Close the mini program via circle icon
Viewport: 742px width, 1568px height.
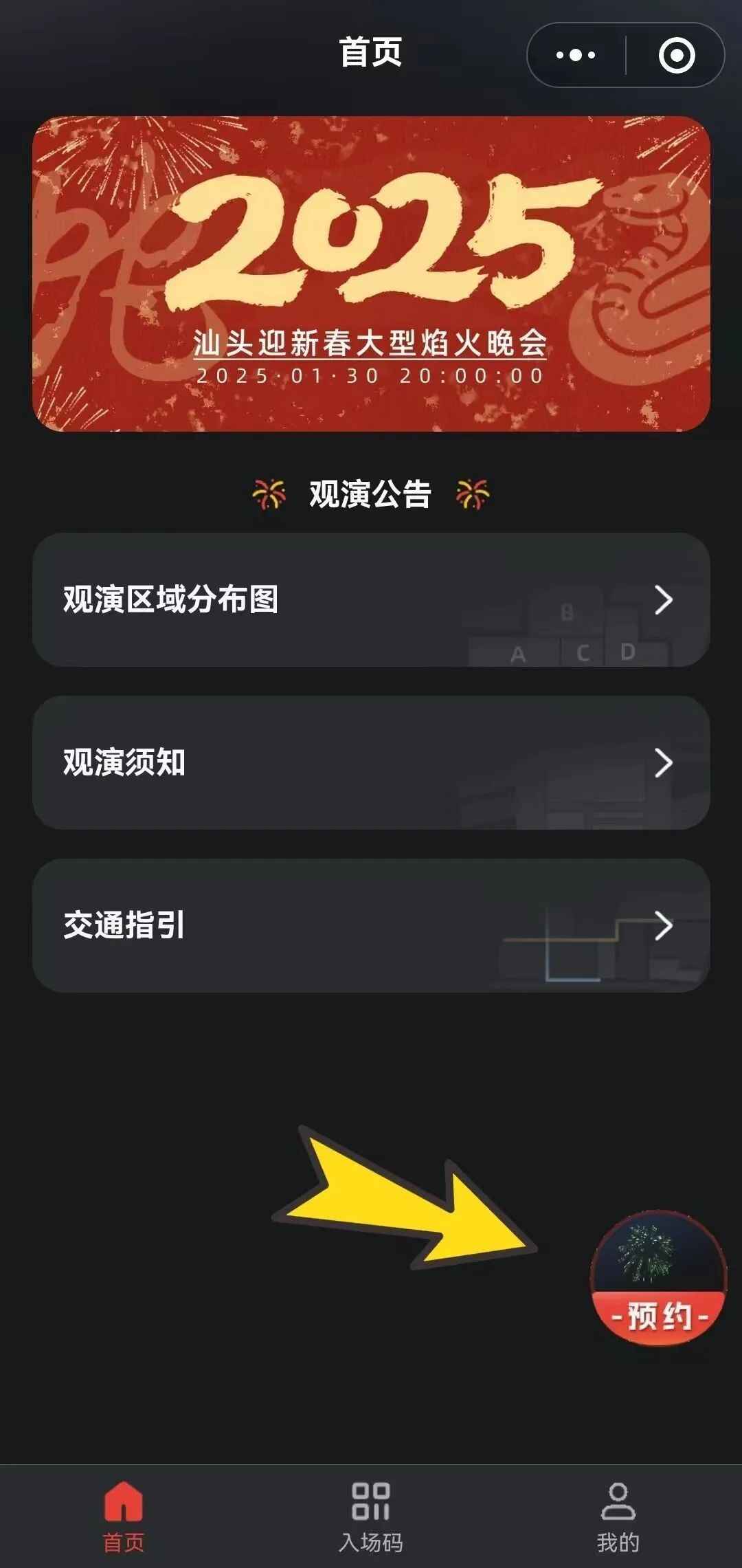click(677, 55)
